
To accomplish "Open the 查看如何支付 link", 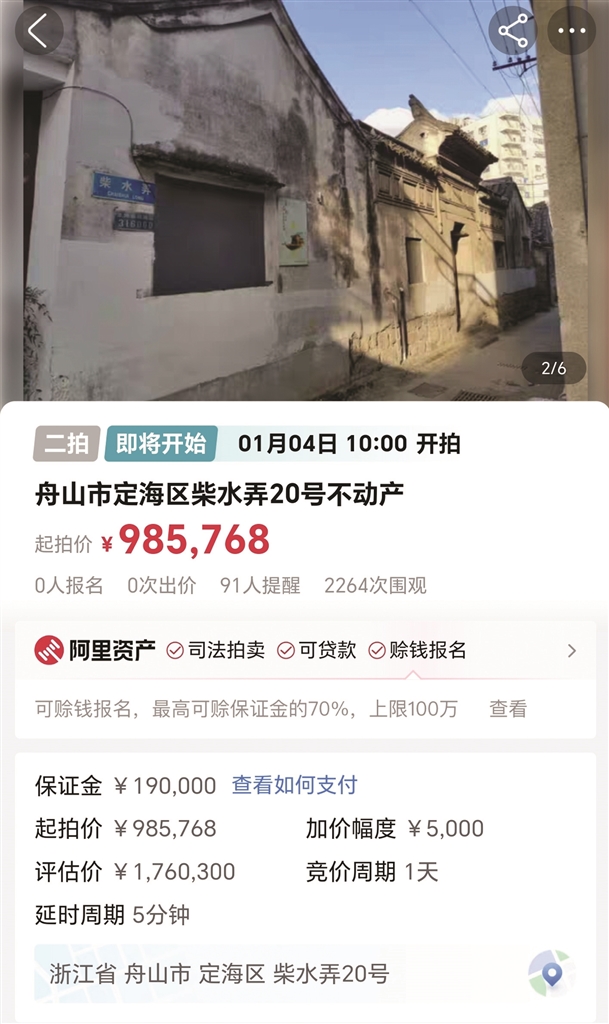I will (x=294, y=786).
